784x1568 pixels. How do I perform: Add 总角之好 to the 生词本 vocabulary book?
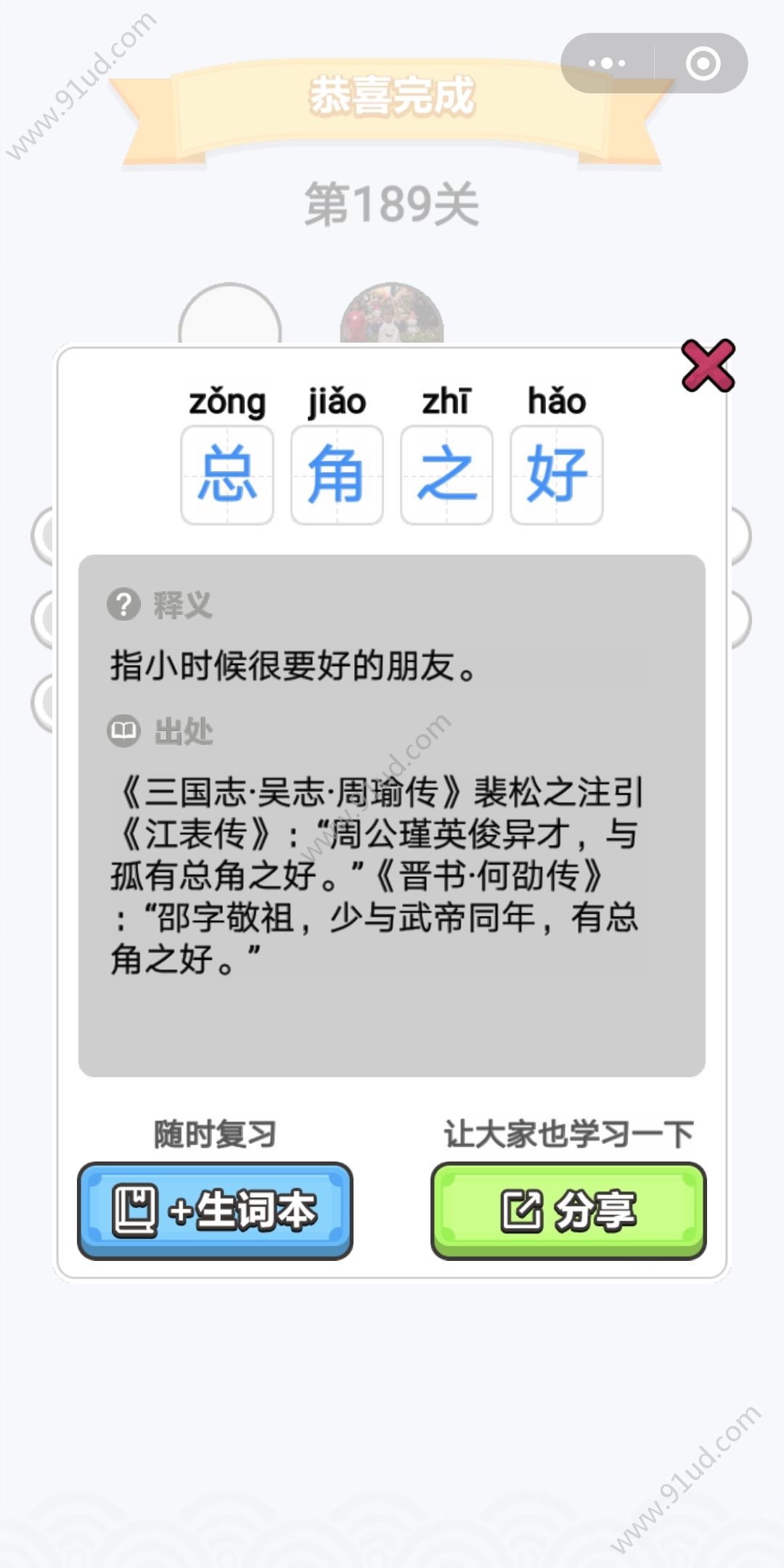pos(215,1209)
